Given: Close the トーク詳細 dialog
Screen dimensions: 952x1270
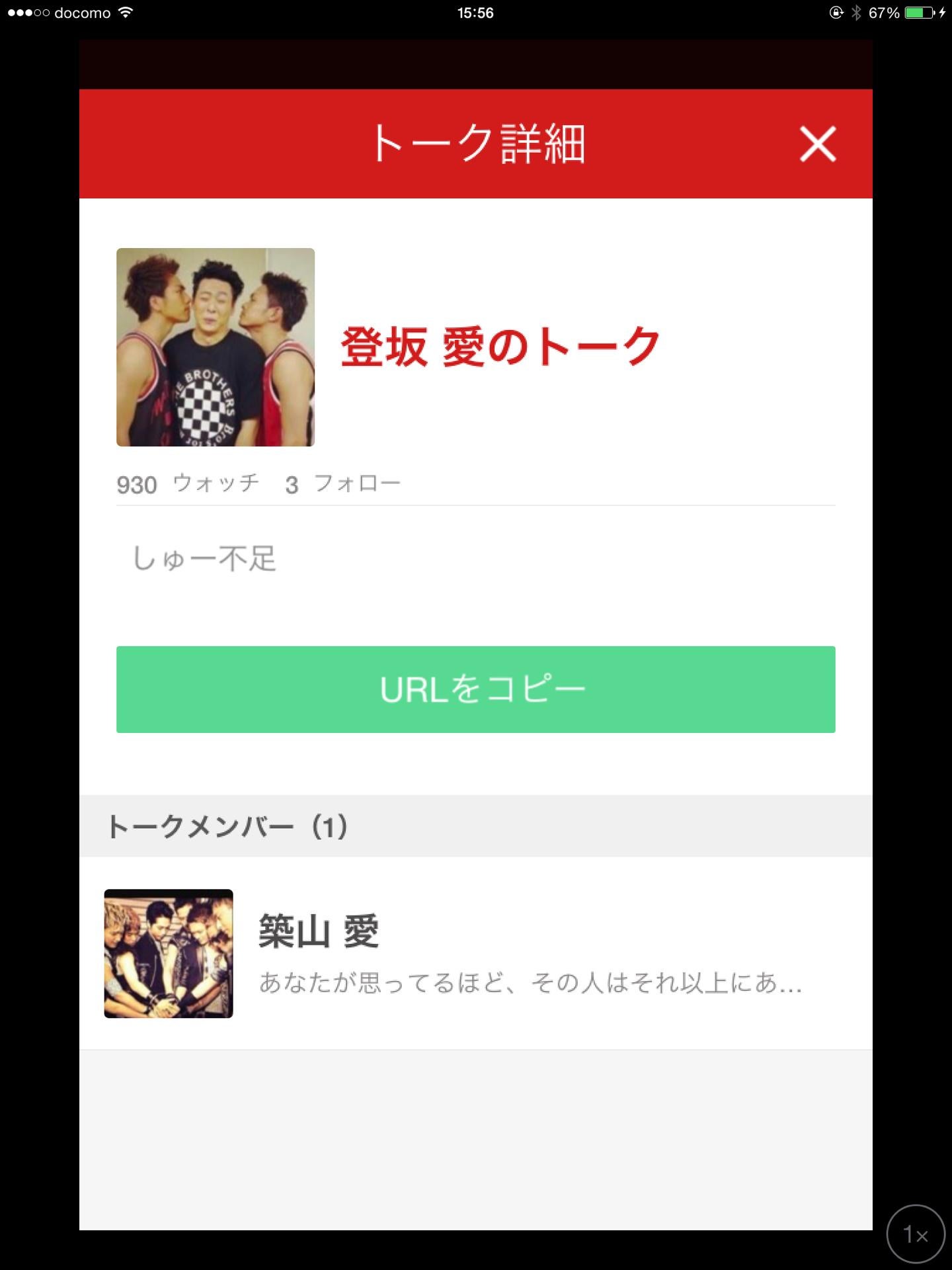Looking at the screenshot, I should click(818, 144).
